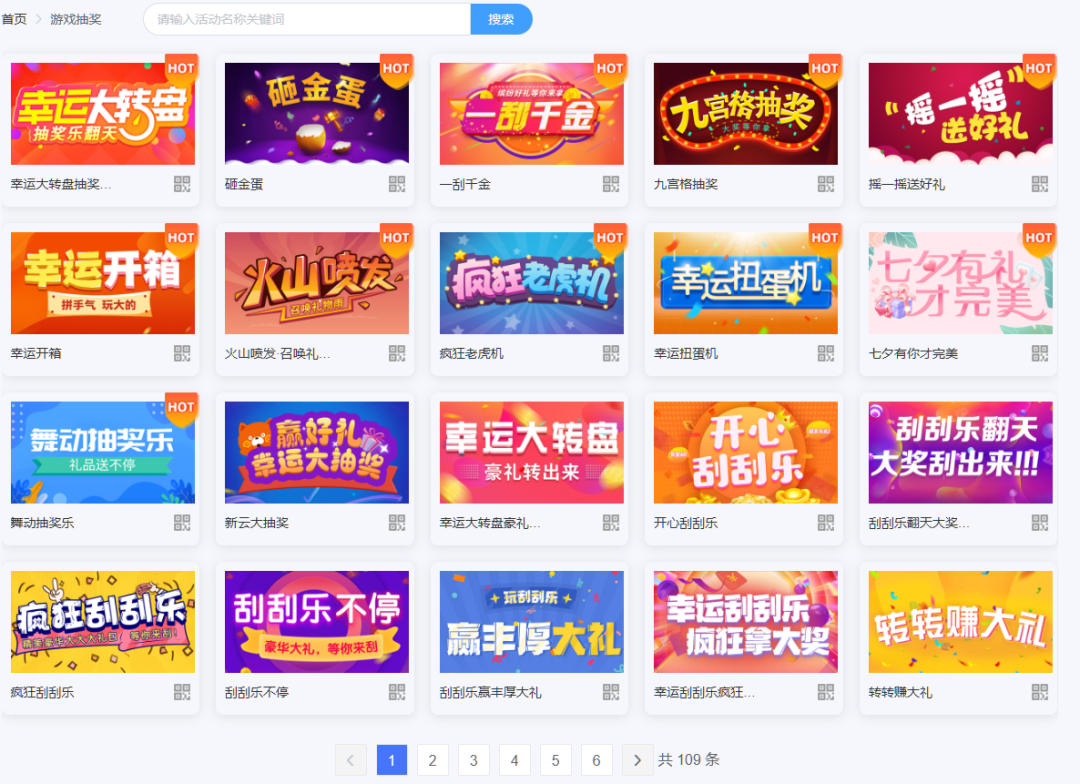
Task: Tap the 搜索 button
Action: click(501, 19)
